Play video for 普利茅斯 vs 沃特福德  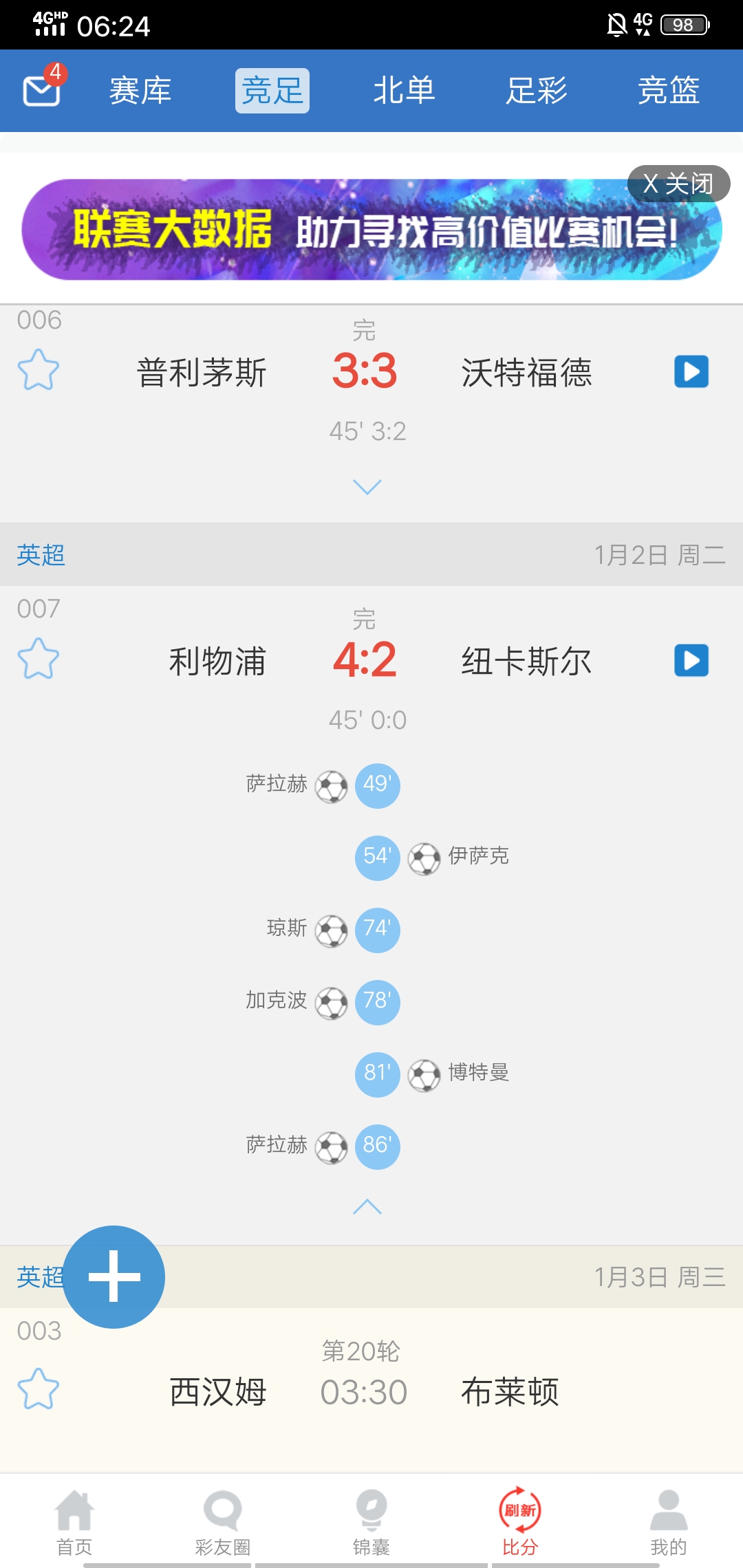(x=691, y=371)
